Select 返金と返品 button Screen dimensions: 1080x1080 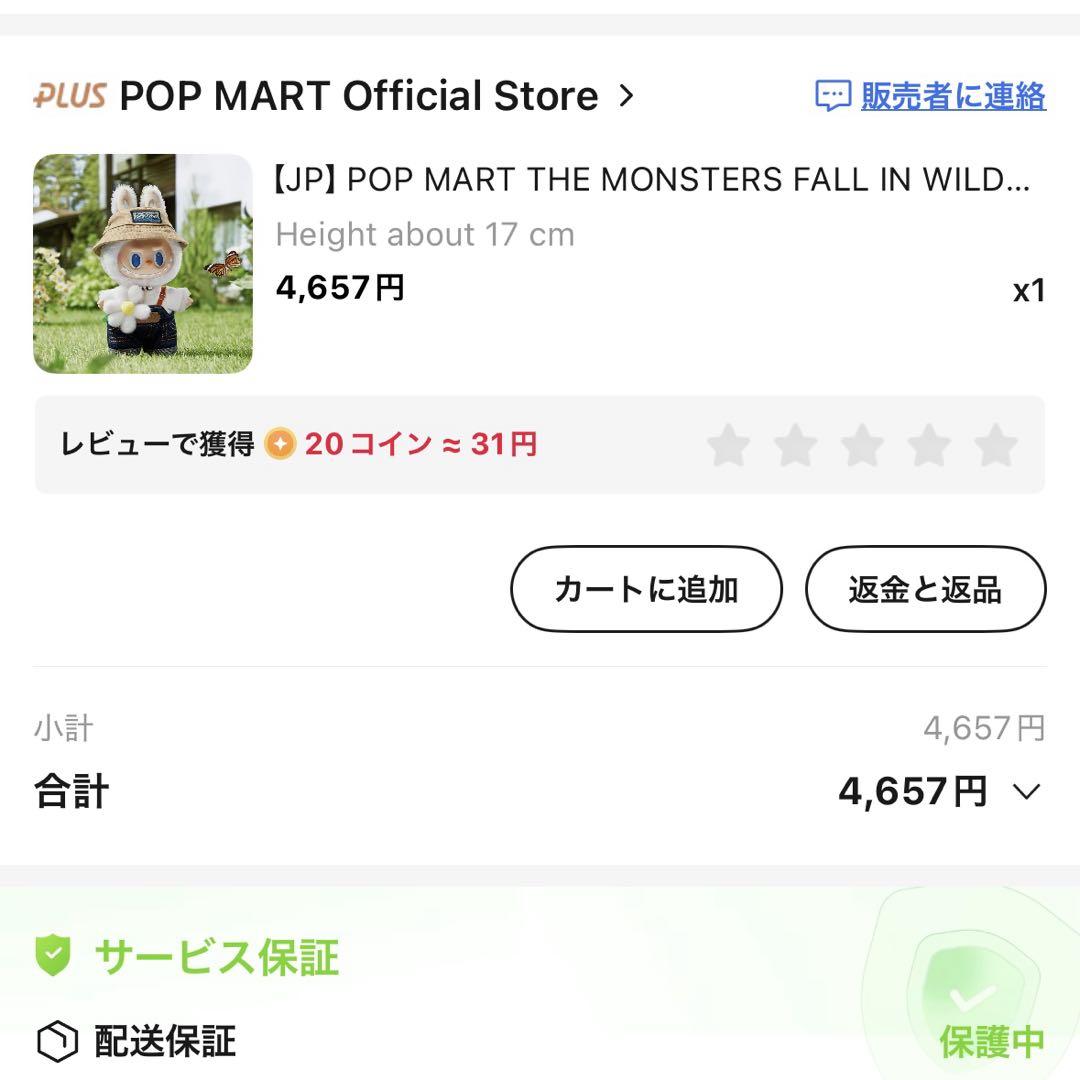click(925, 589)
